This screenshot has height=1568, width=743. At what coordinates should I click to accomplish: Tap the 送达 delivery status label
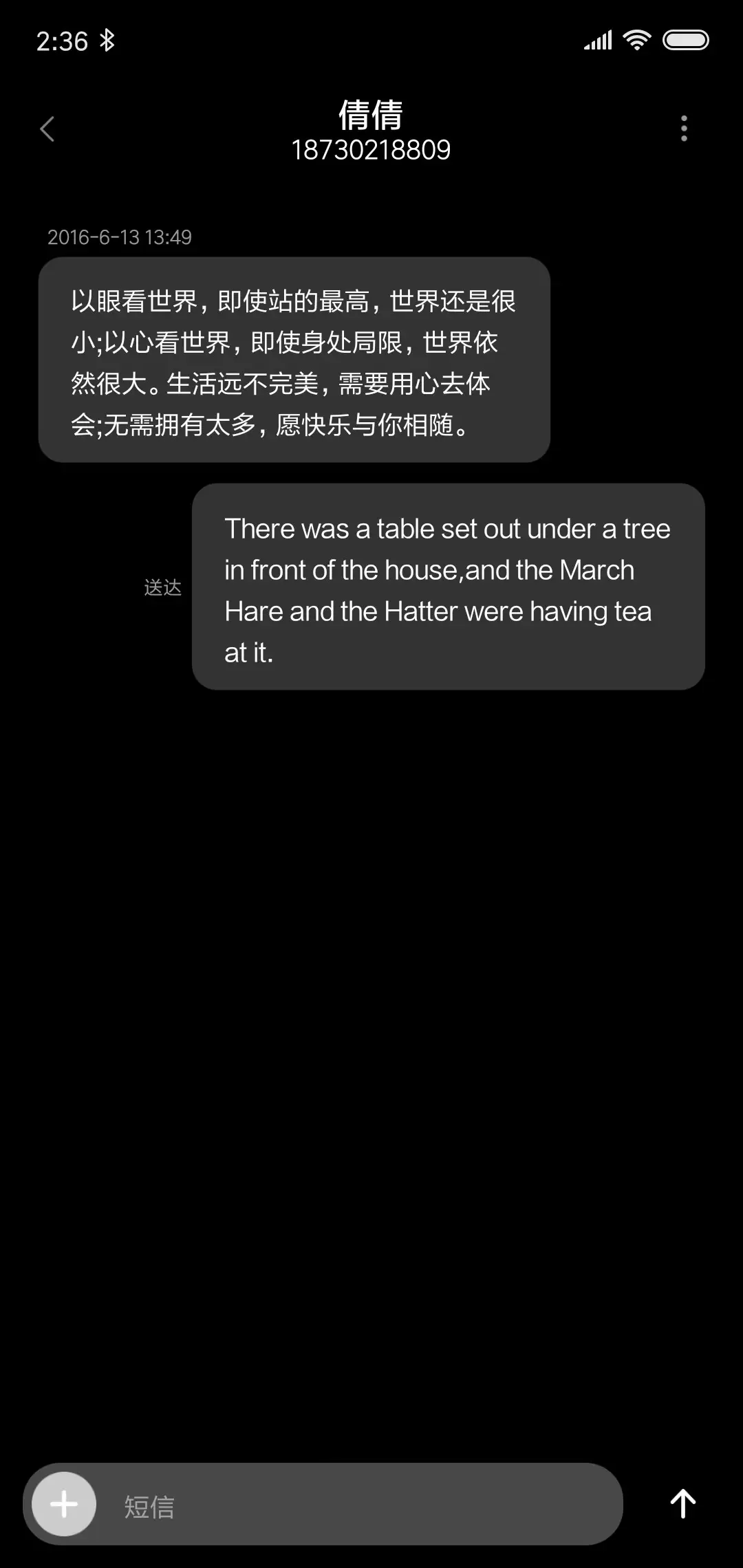pos(163,587)
